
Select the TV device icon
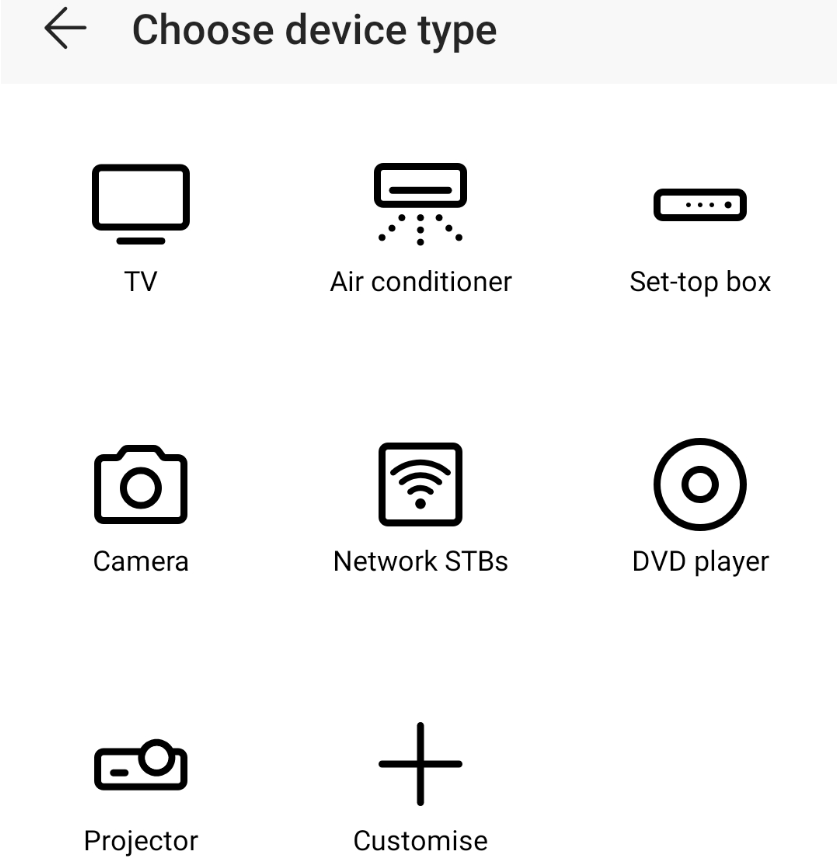(x=140, y=199)
